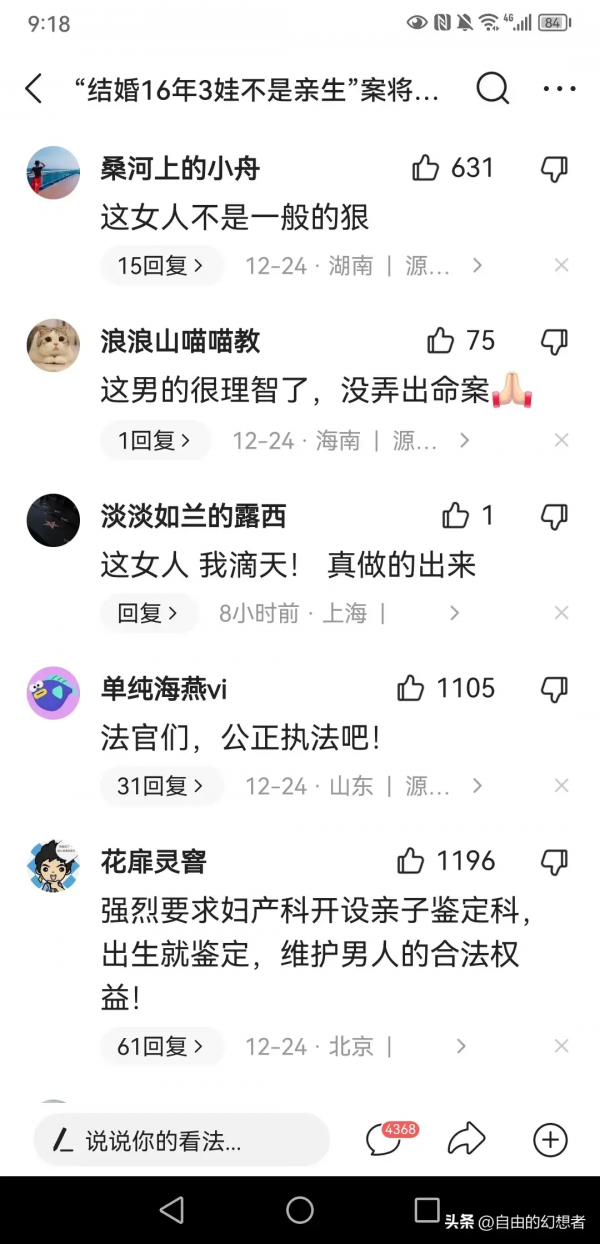This screenshot has height=1244, width=600.
Task: Open 31回复 under 单纯海燕vi's comment
Action: 161,786
